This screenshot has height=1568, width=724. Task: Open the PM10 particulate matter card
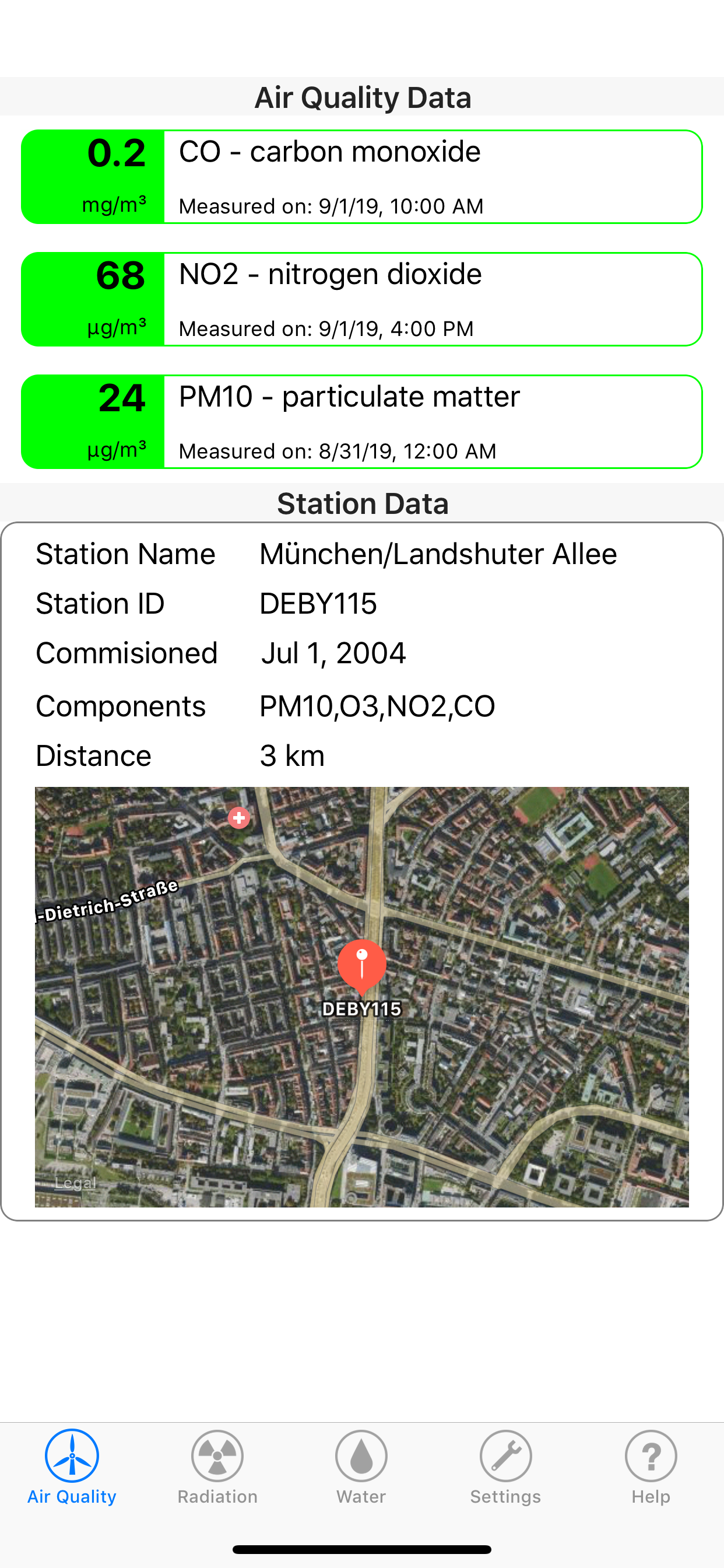pos(362,421)
